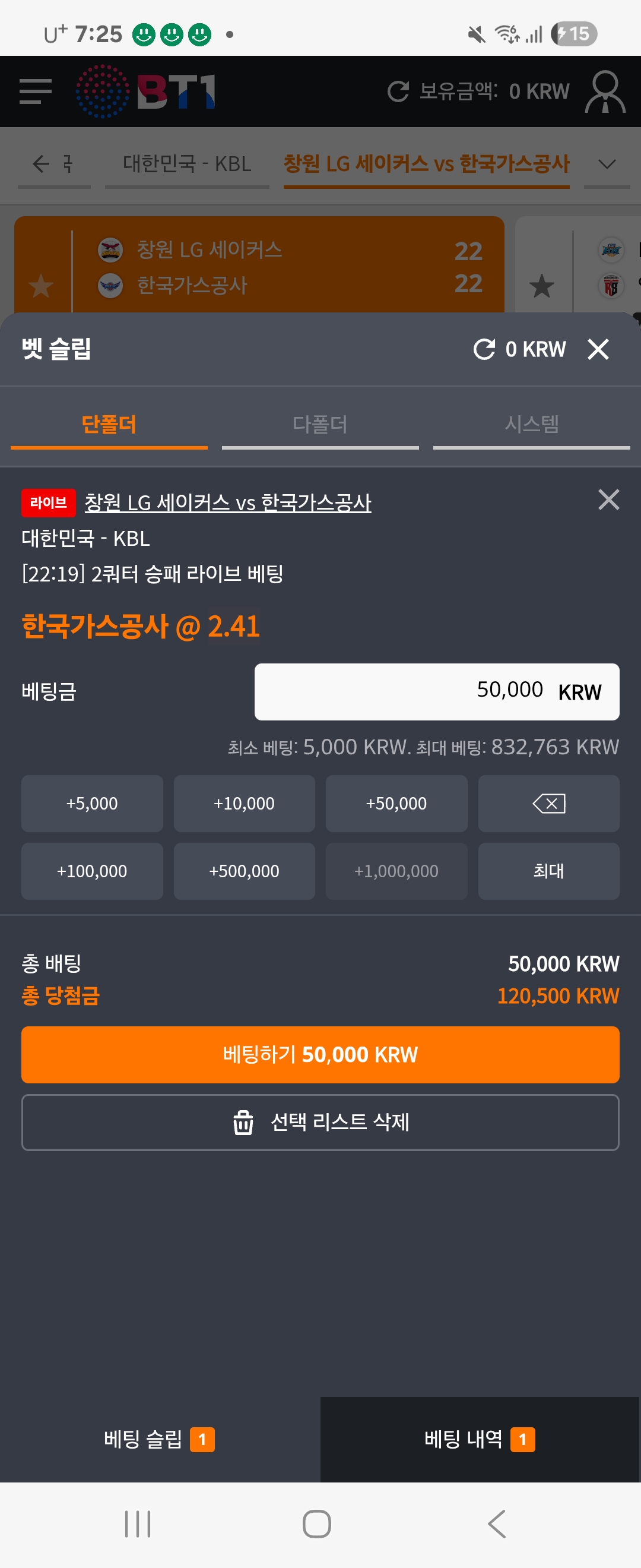The image size is (641, 1568).
Task: Open the hamburger navigation menu
Action: (x=34, y=91)
